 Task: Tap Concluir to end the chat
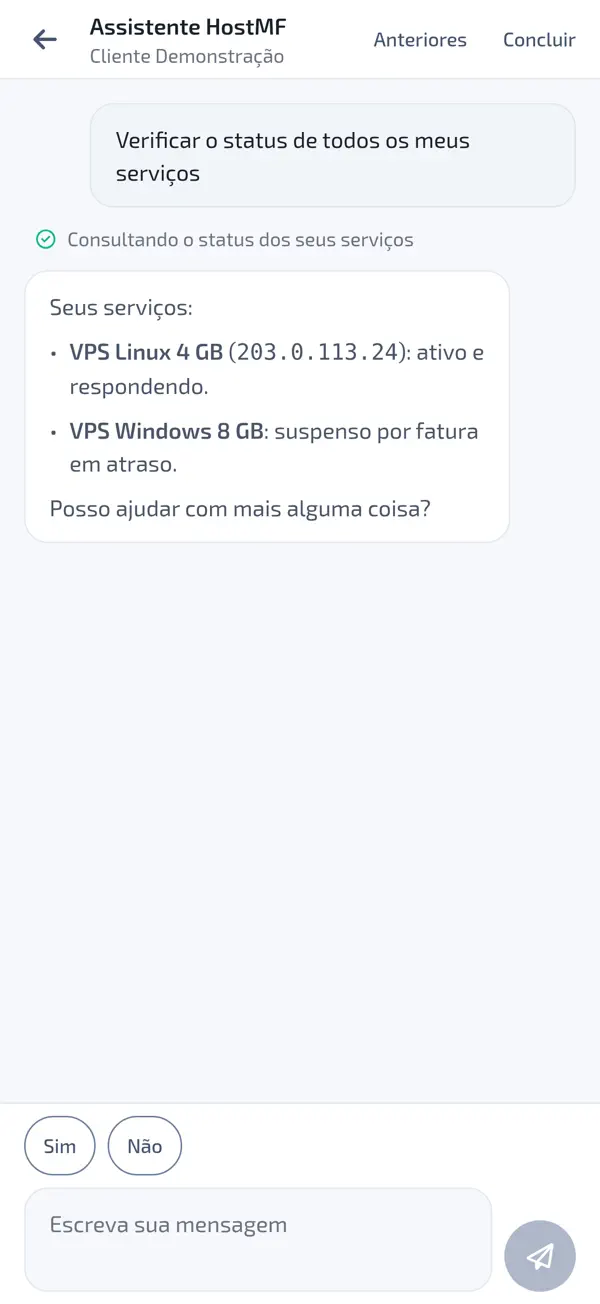pos(539,40)
